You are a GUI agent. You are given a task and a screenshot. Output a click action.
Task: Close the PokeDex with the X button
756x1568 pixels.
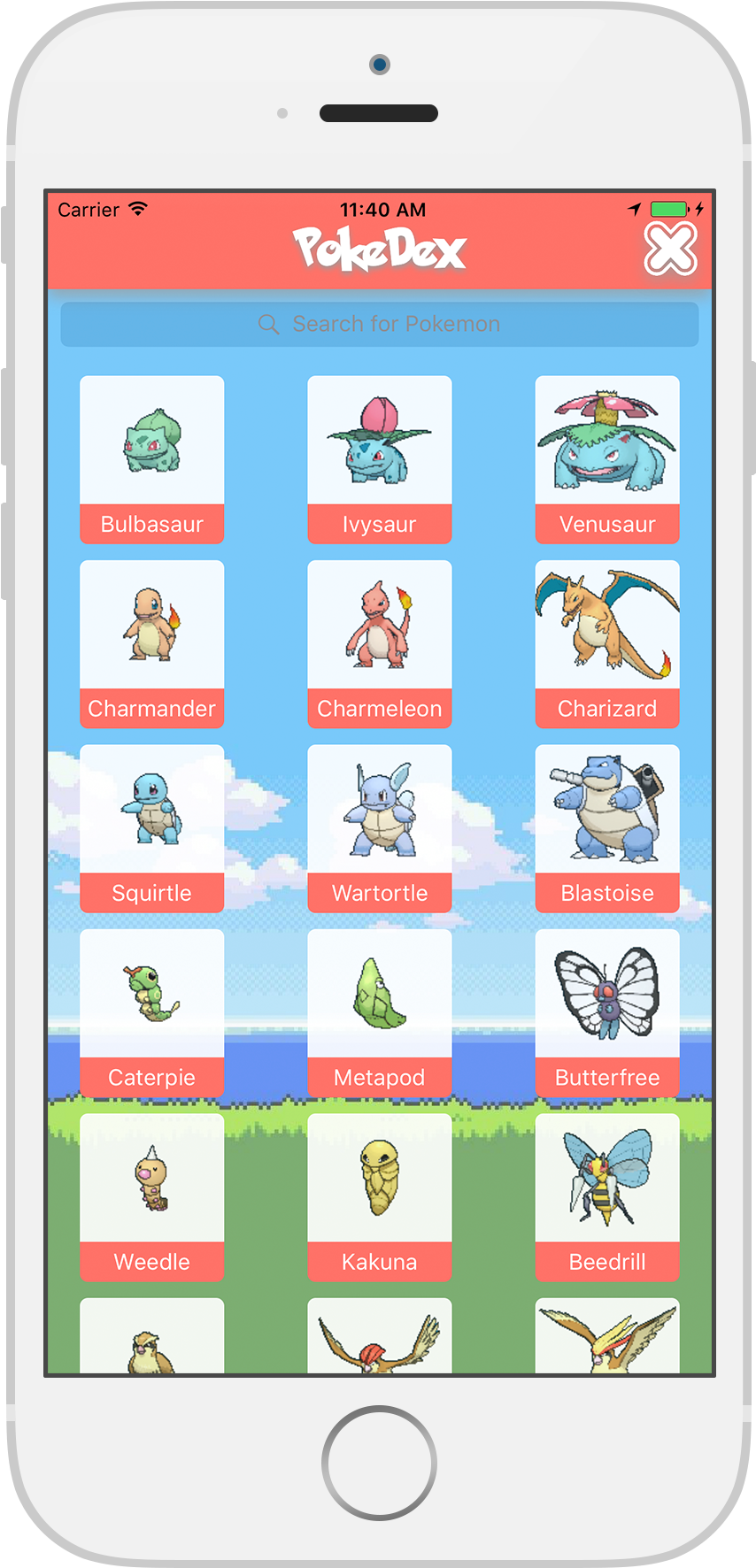[x=673, y=249]
